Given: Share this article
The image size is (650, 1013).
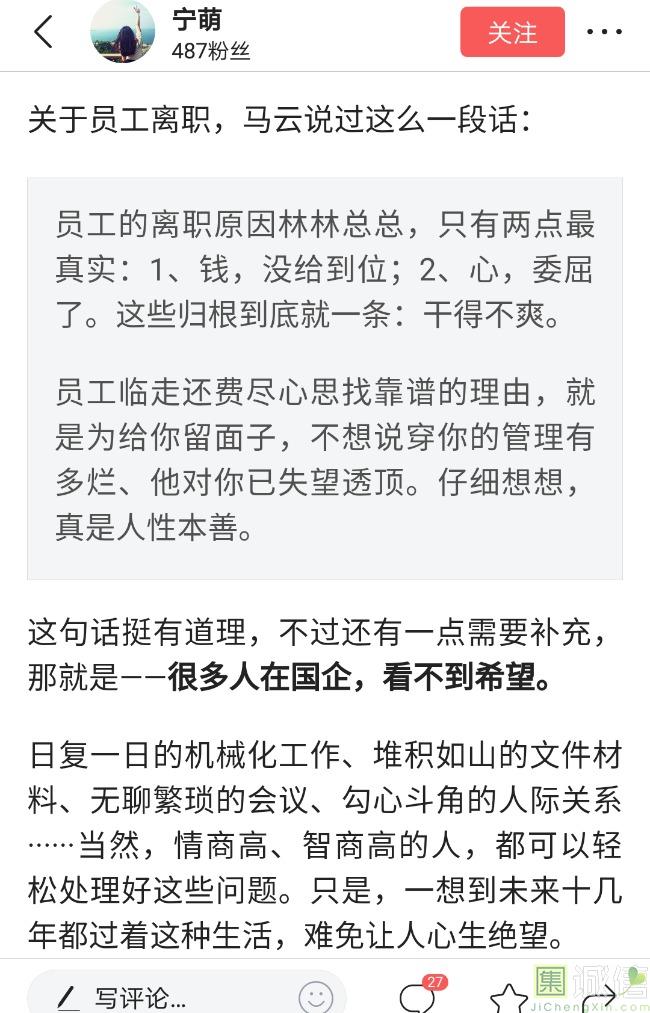Looking at the screenshot, I should pos(598,998).
